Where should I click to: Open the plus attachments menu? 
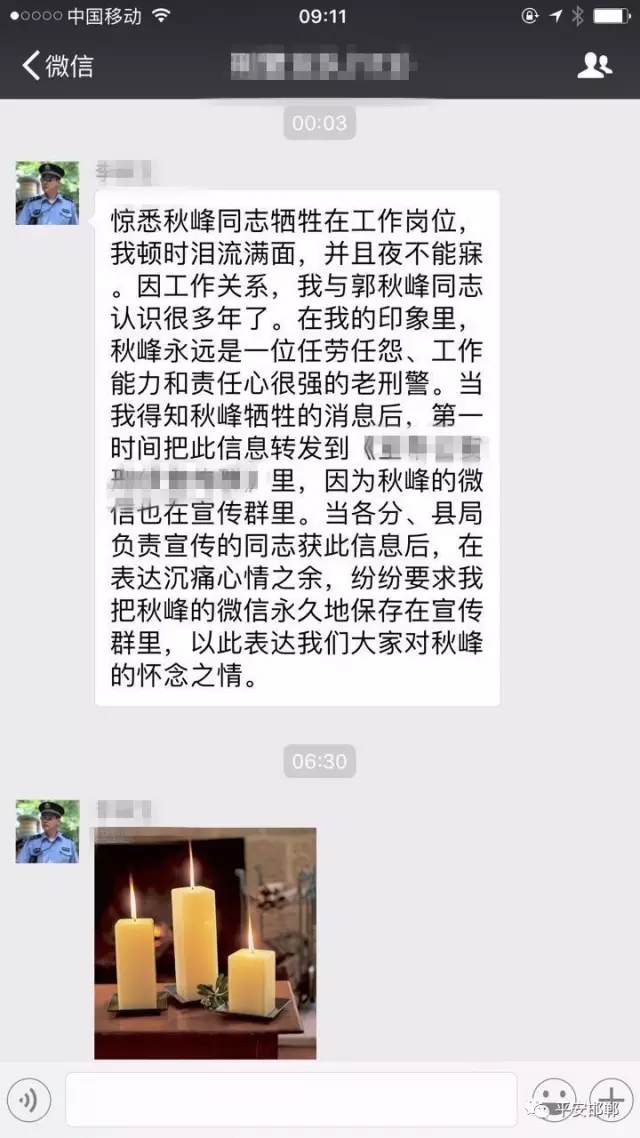click(609, 1099)
